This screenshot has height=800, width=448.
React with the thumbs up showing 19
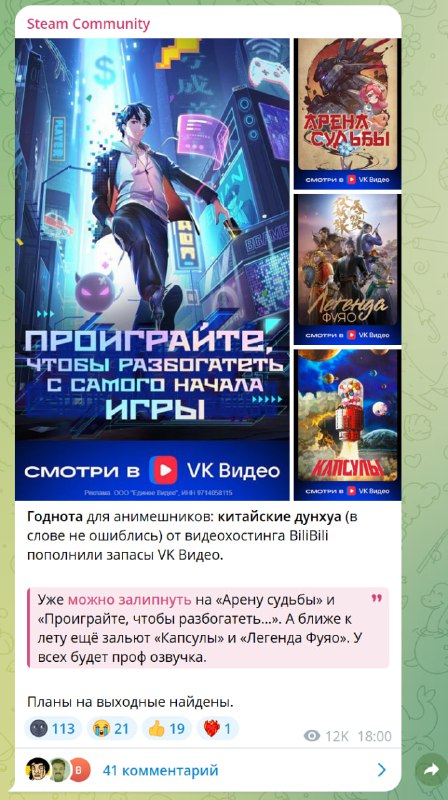[167, 728]
